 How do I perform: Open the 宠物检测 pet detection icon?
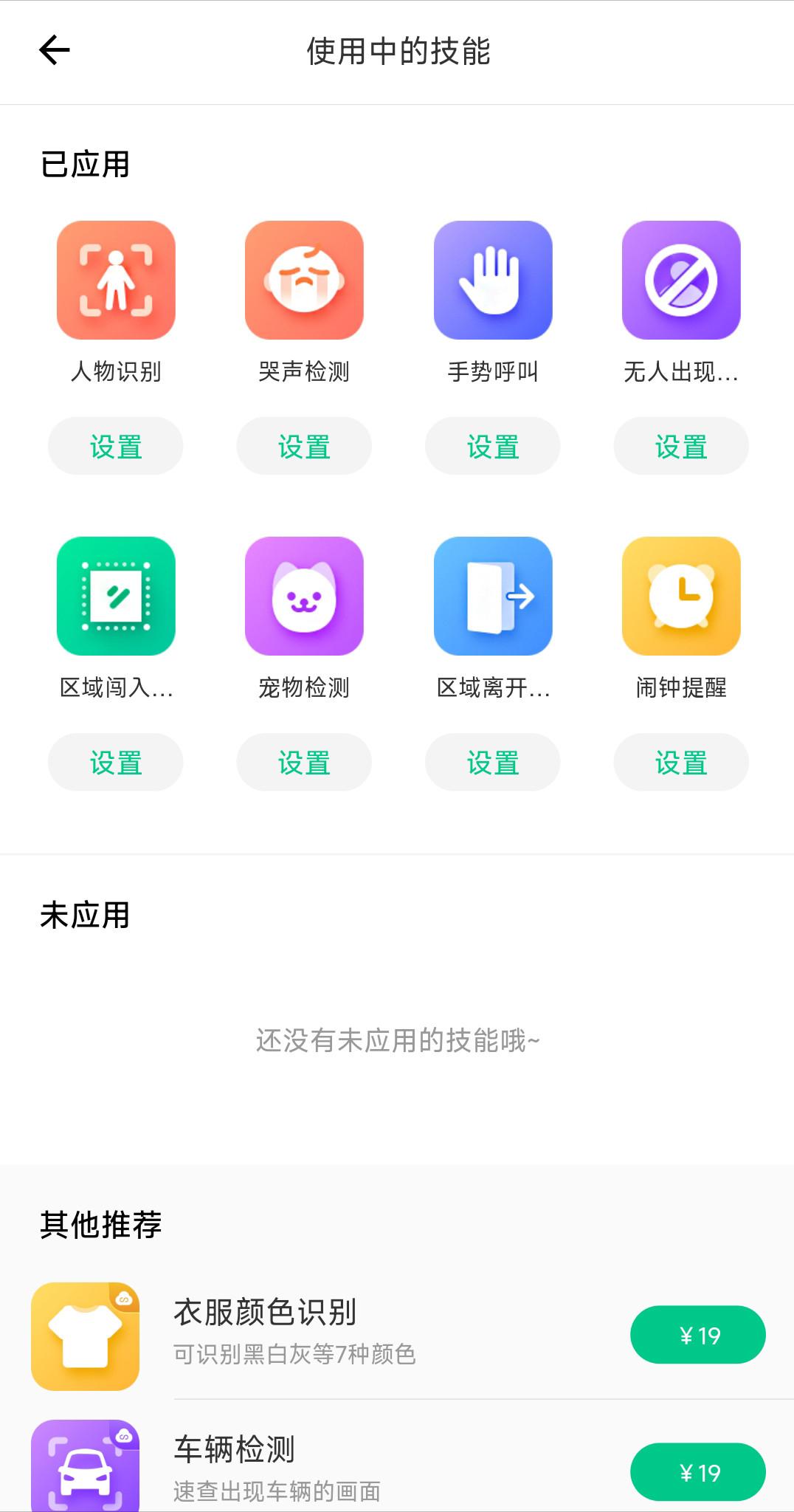[304, 598]
